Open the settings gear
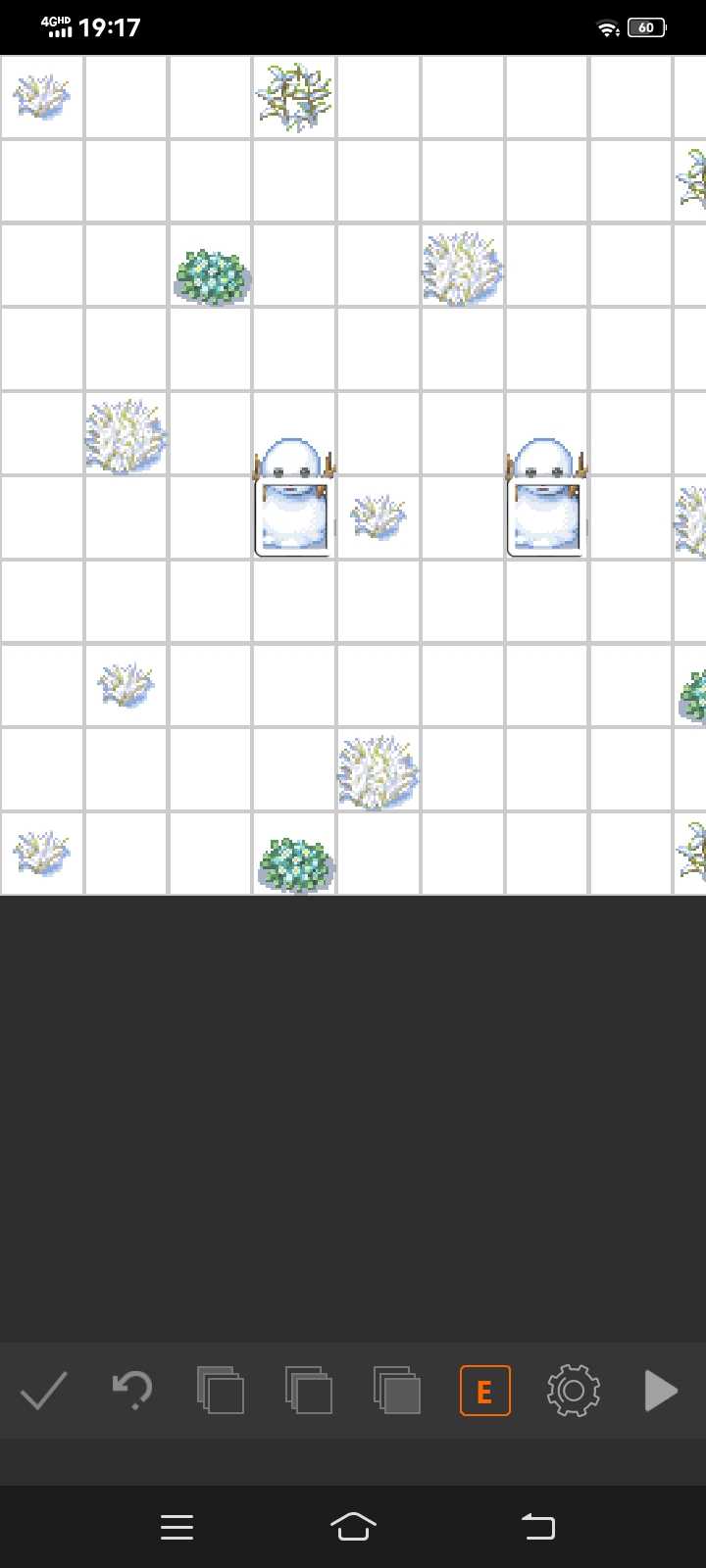Viewport: 706px width, 1568px height. [x=574, y=1391]
